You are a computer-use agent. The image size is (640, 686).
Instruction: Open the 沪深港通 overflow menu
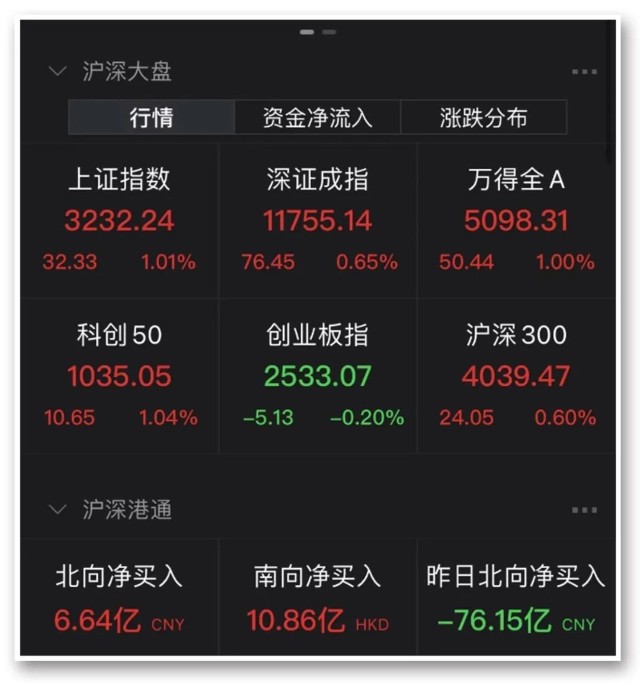[584, 510]
